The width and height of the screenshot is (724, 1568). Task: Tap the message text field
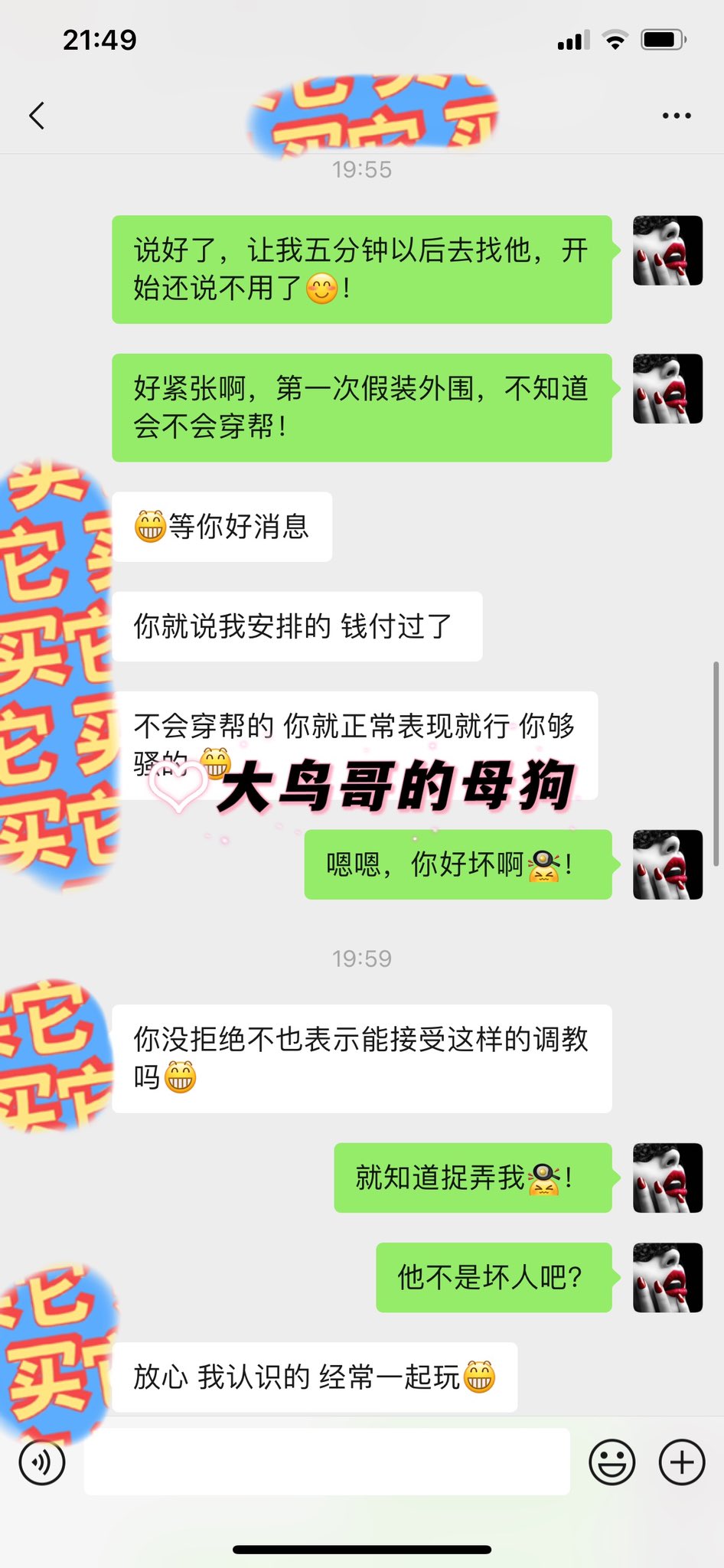click(x=327, y=1462)
